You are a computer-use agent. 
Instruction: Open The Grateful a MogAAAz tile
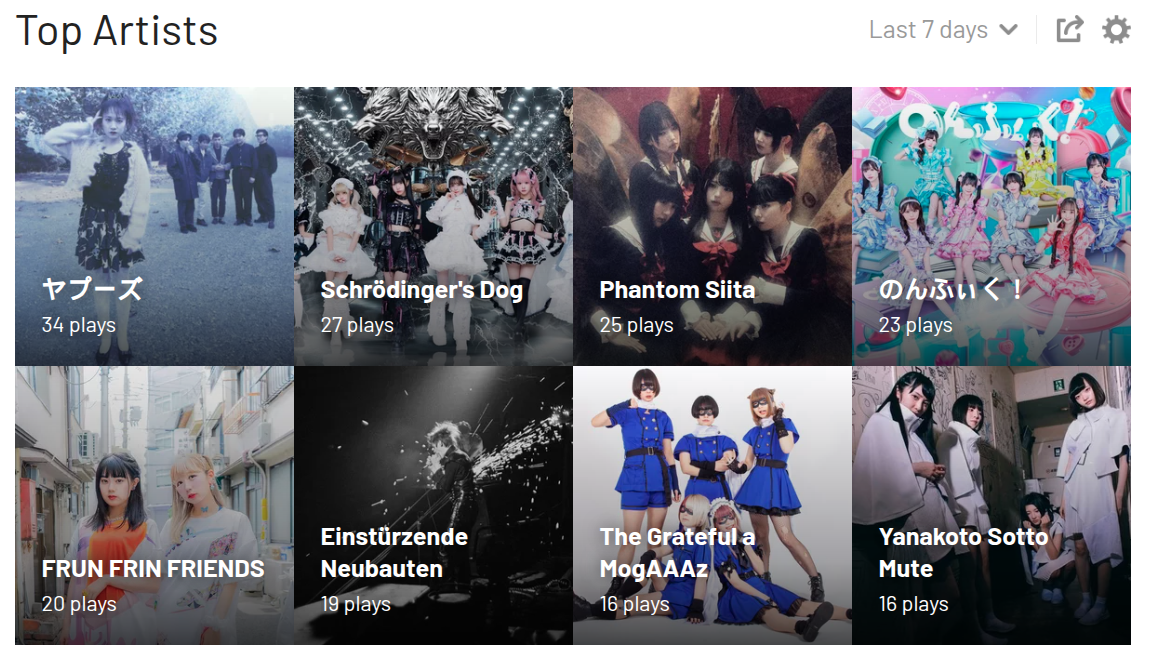712,505
